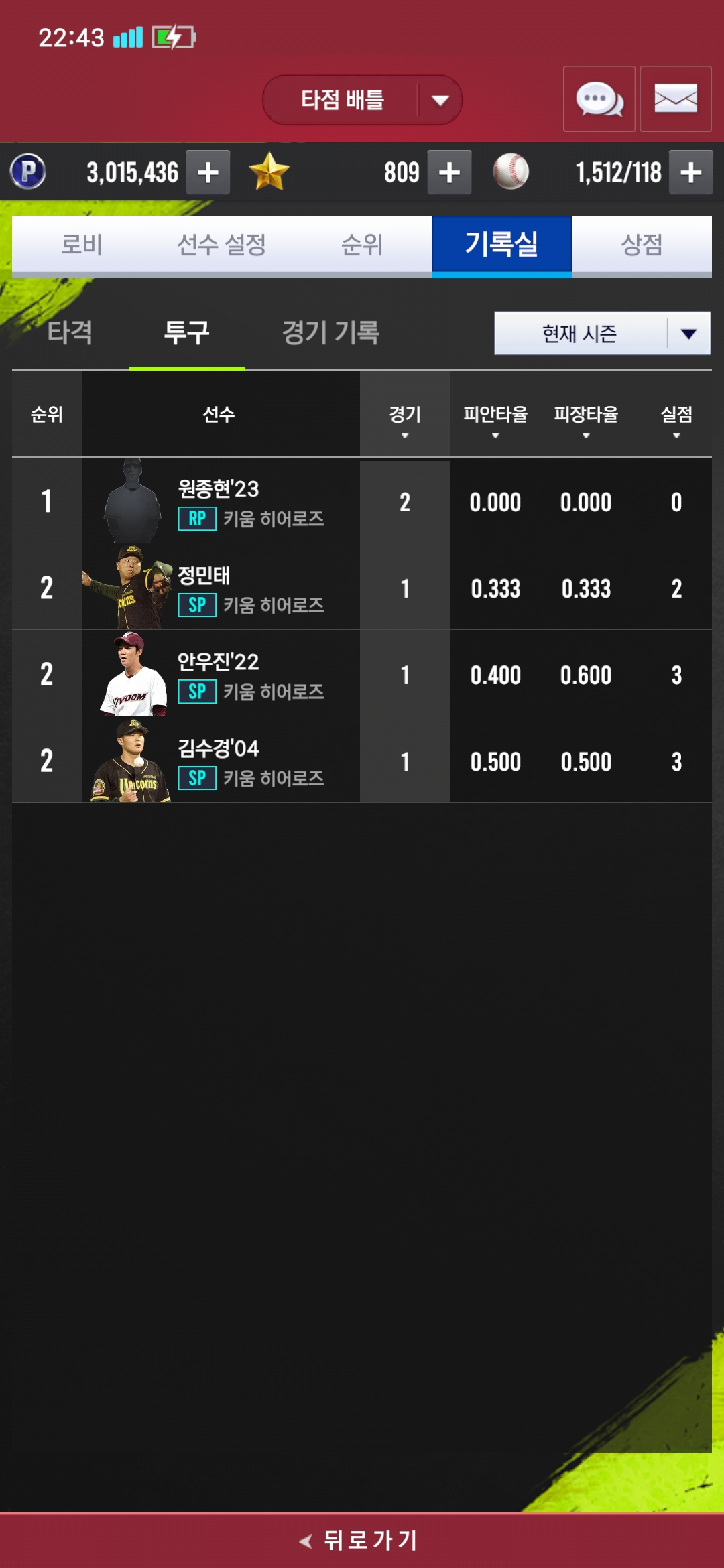724x1568 pixels.
Task: Switch to the 상점 tab
Action: click(x=642, y=245)
